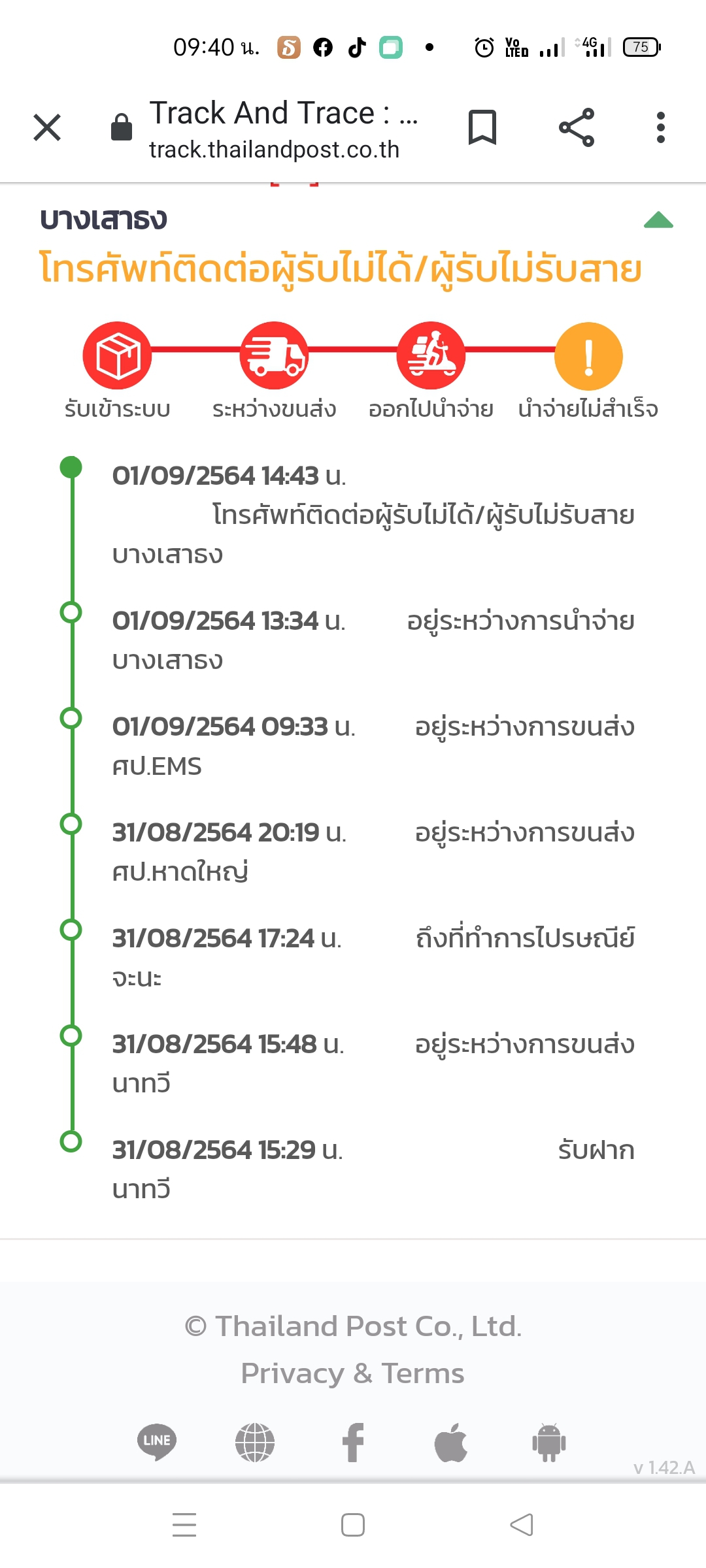
Task: Go back using system navigation button
Action: 522,1525
